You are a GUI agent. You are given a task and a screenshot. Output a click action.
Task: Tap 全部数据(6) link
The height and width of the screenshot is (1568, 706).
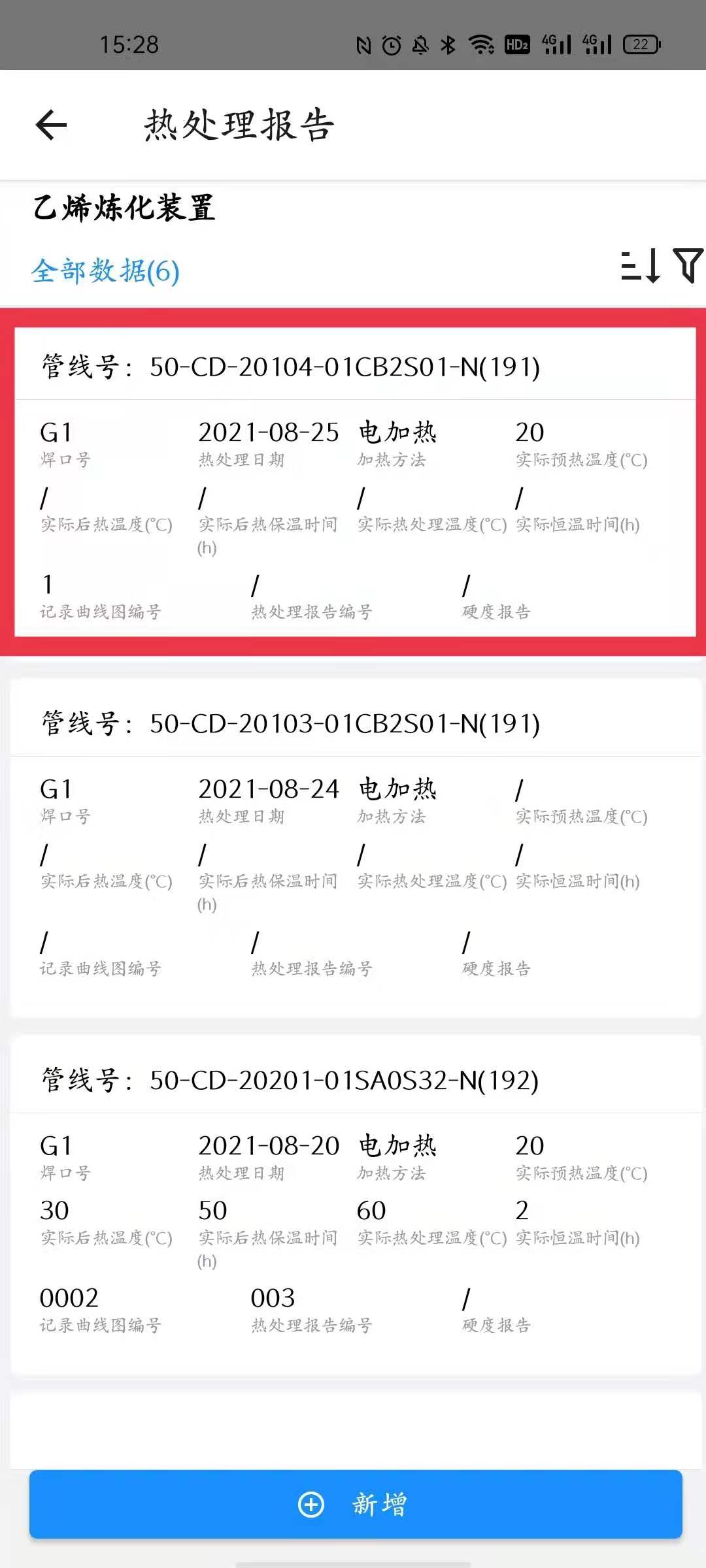pyautogui.click(x=105, y=271)
